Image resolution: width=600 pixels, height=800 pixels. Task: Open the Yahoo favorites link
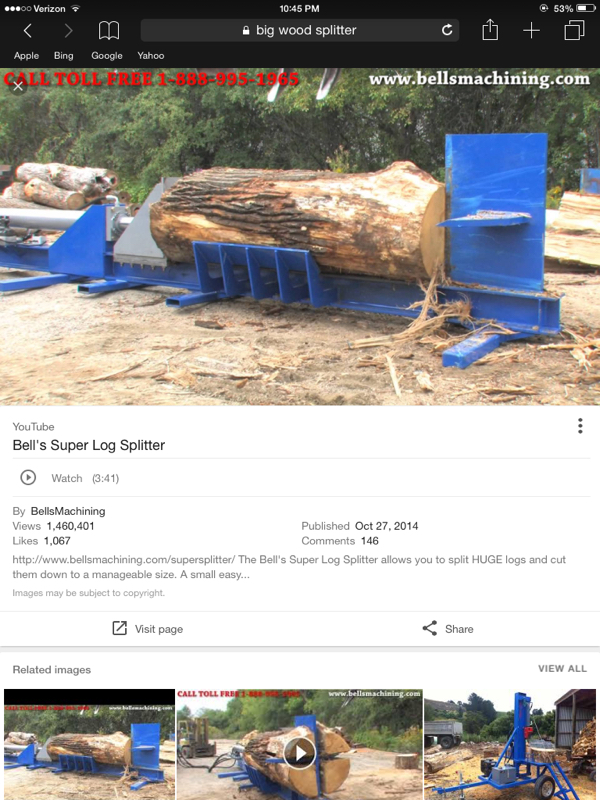pos(151,56)
